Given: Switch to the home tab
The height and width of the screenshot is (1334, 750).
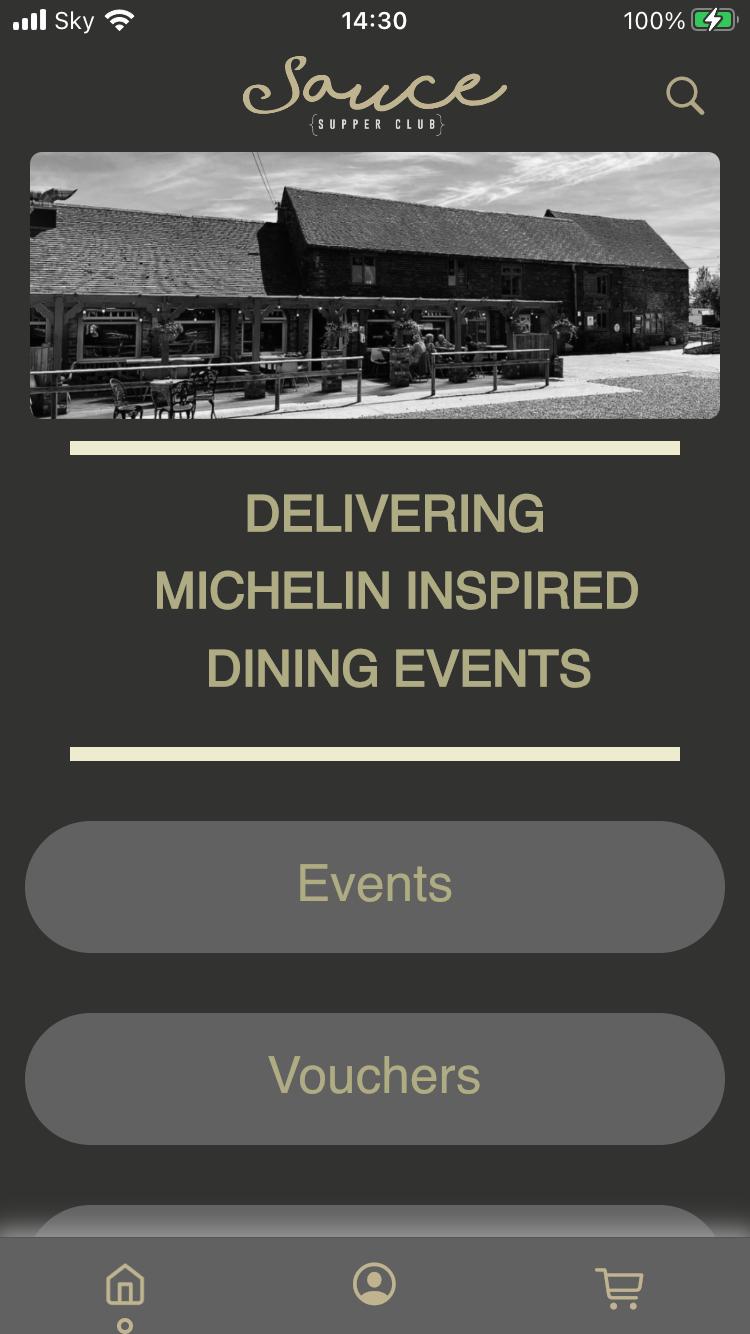Looking at the screenshot, I should [125, 1285].
